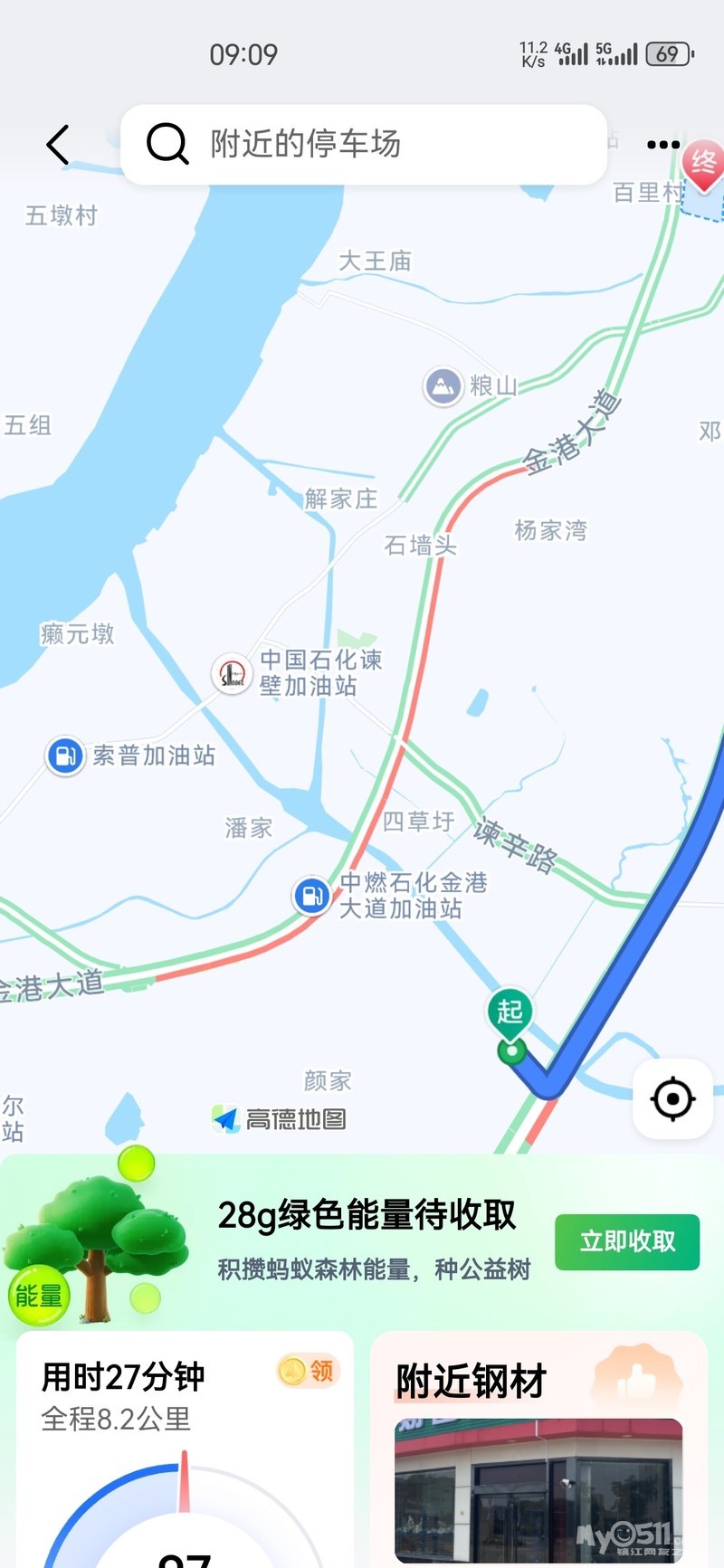Image resolution: width=724 pixels, height=1568 pixels.
Task: Claim the 领 coin reward
Action: 308,1371
